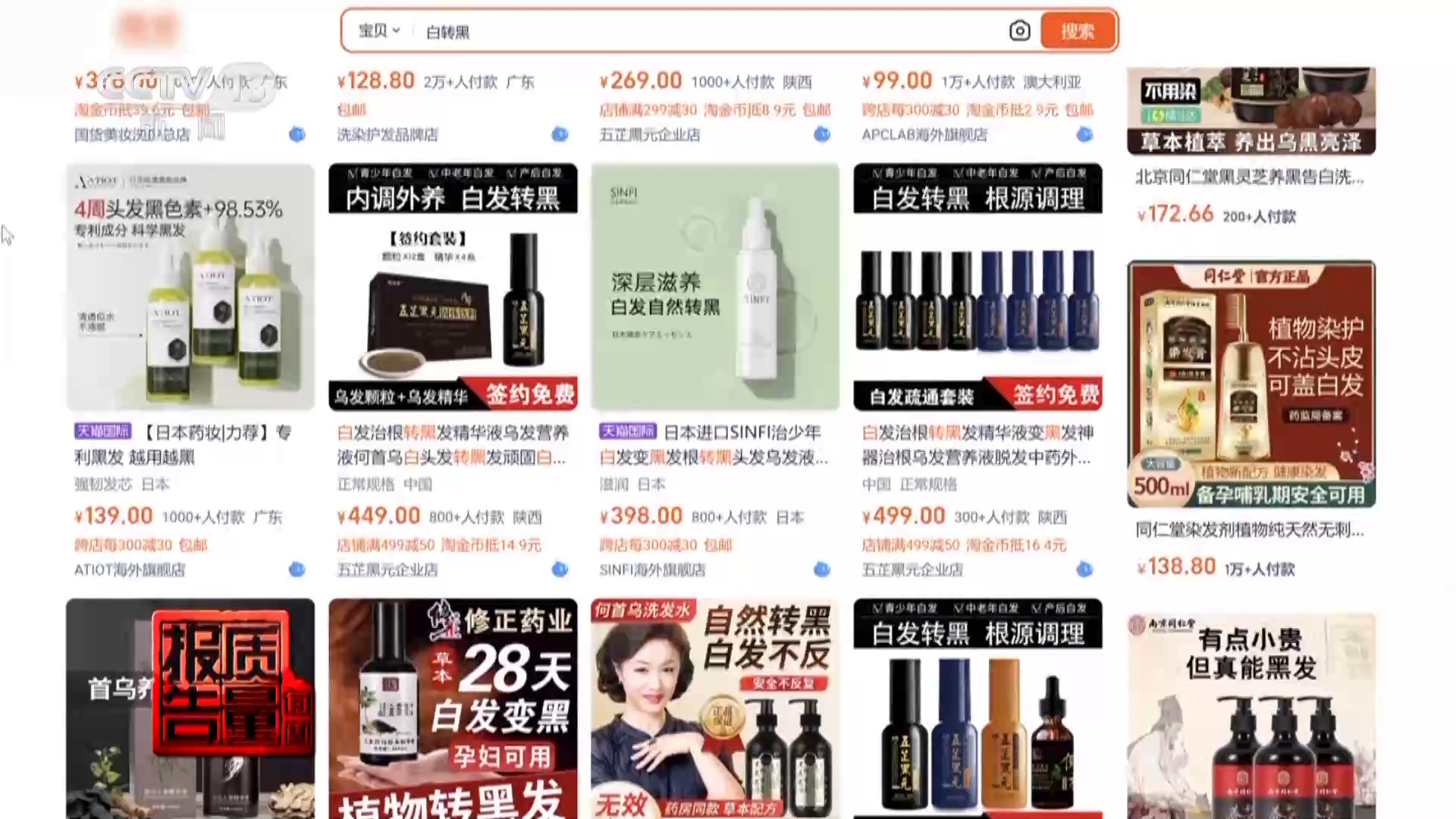Tap the search field containing 白转黑
Image resolution: width=1456 pixels, height=819 pixels.
(682, 32)
